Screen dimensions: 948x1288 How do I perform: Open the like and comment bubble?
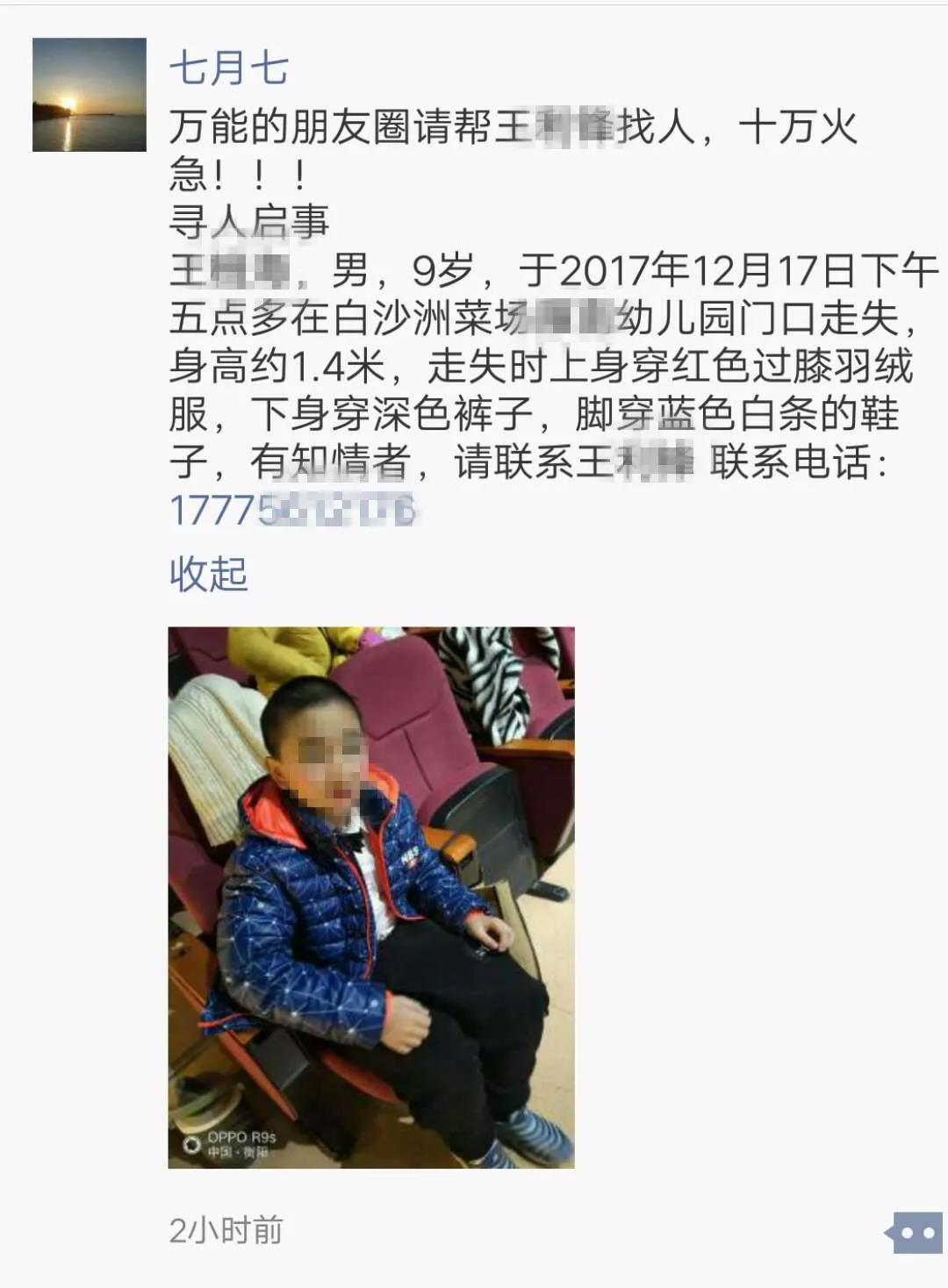tap(913, 1232)
